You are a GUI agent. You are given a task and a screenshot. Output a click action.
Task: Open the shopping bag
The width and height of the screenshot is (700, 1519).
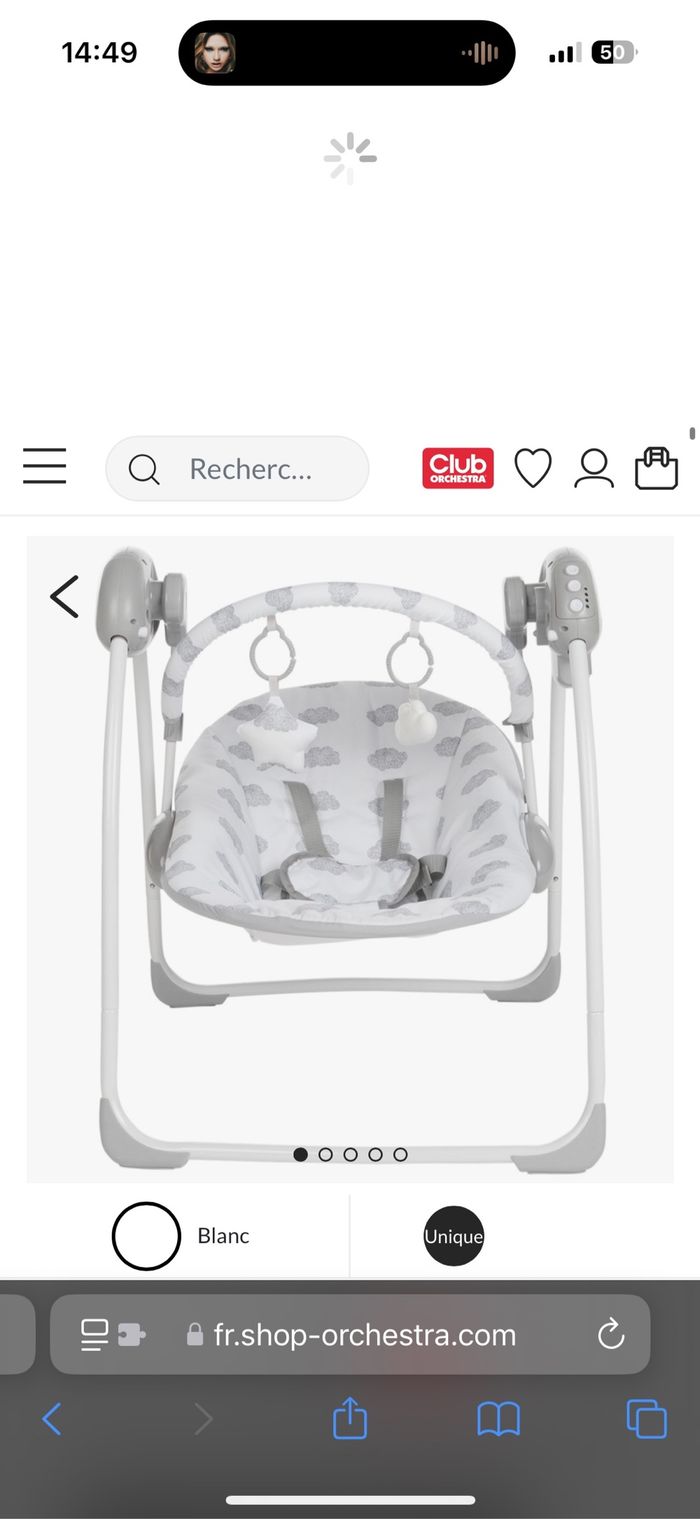(x=656, y=468)
